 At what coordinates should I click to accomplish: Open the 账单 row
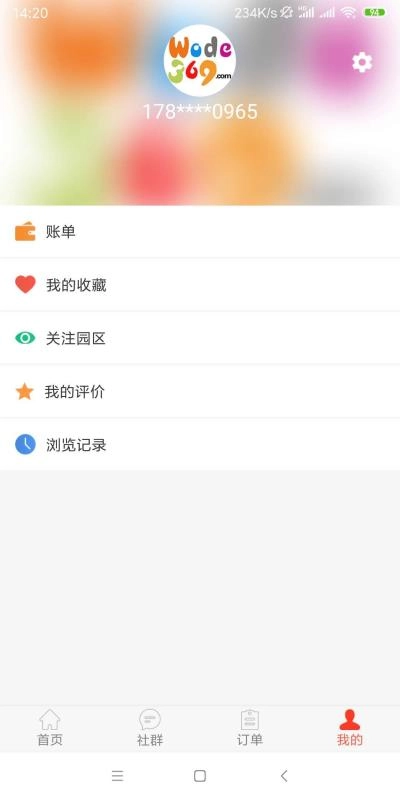(200, 232)
